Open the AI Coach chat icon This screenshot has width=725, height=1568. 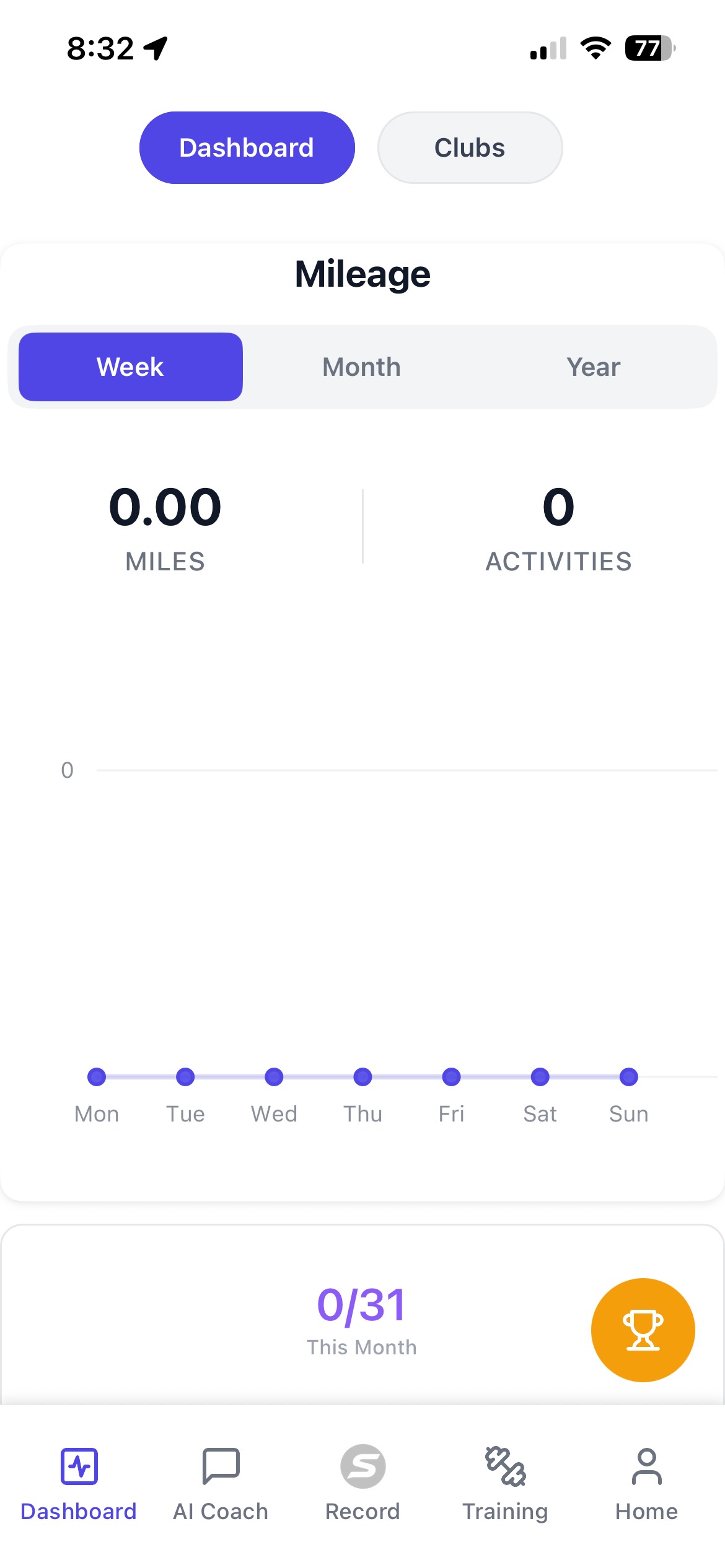coord(220,1466)
